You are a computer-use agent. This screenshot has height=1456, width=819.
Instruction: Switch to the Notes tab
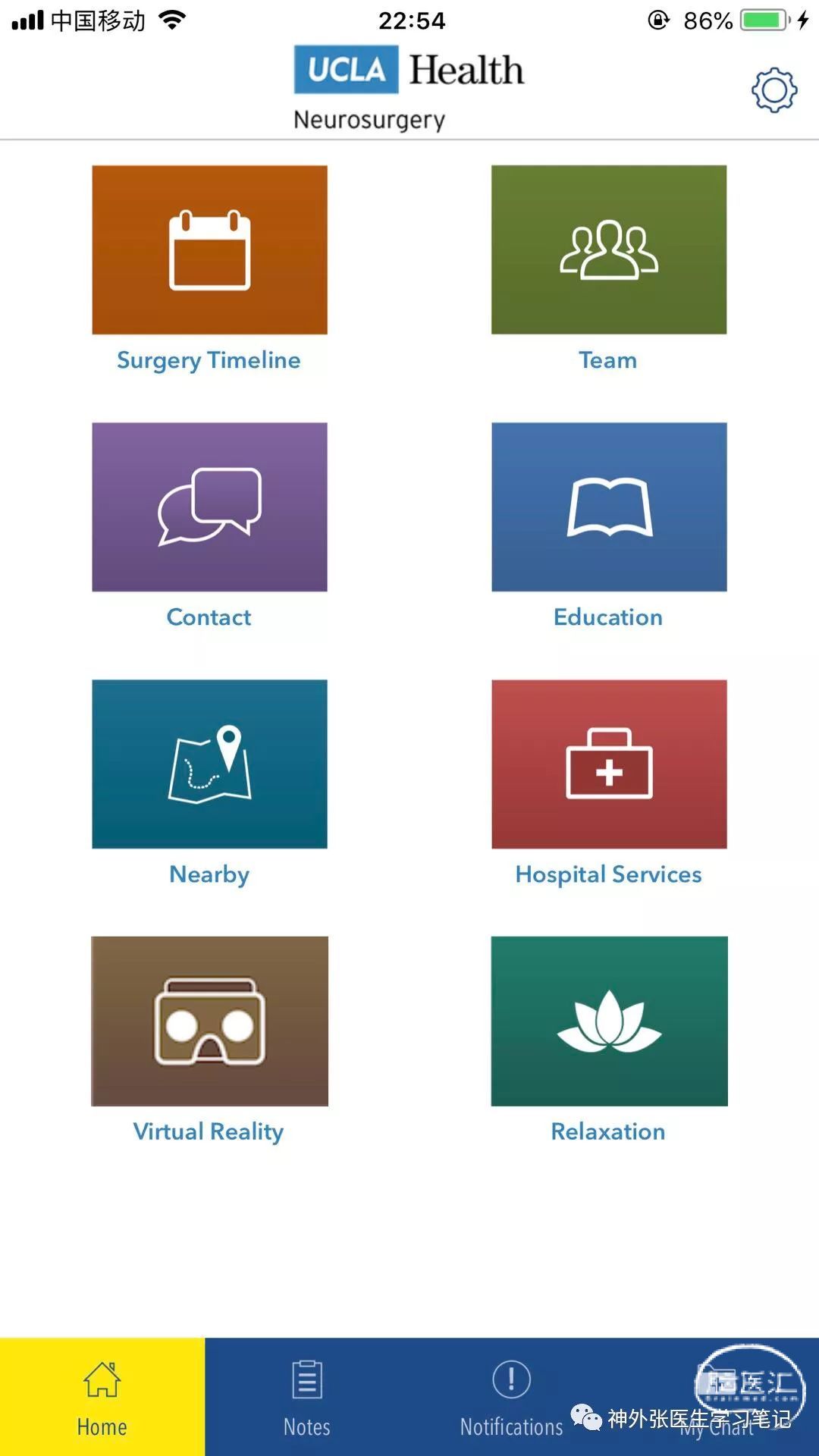(x=307, y=1397)
